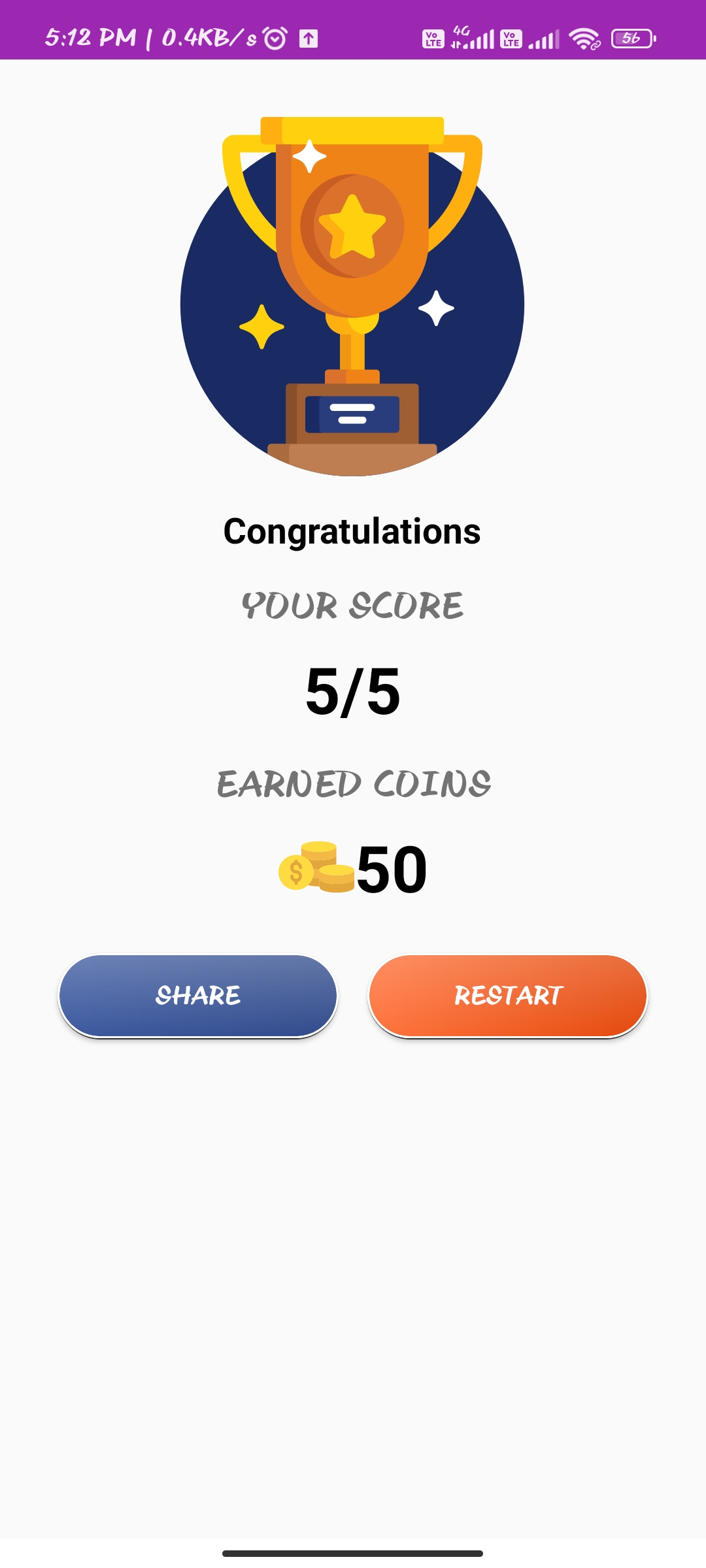The height and width of the screenshot is (1568, 706).
Task: Tap the Wi-Fi icon in the status bar
Action: (x=584, y=38)
